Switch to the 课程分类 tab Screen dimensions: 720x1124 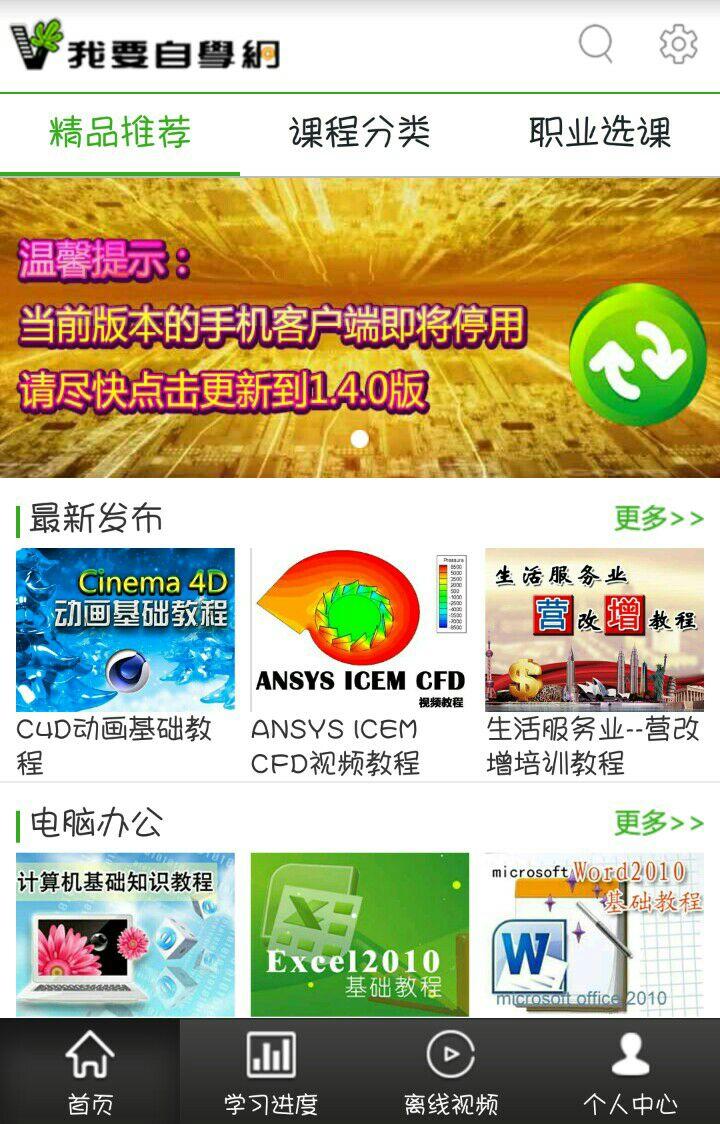[x=360, y=132]
